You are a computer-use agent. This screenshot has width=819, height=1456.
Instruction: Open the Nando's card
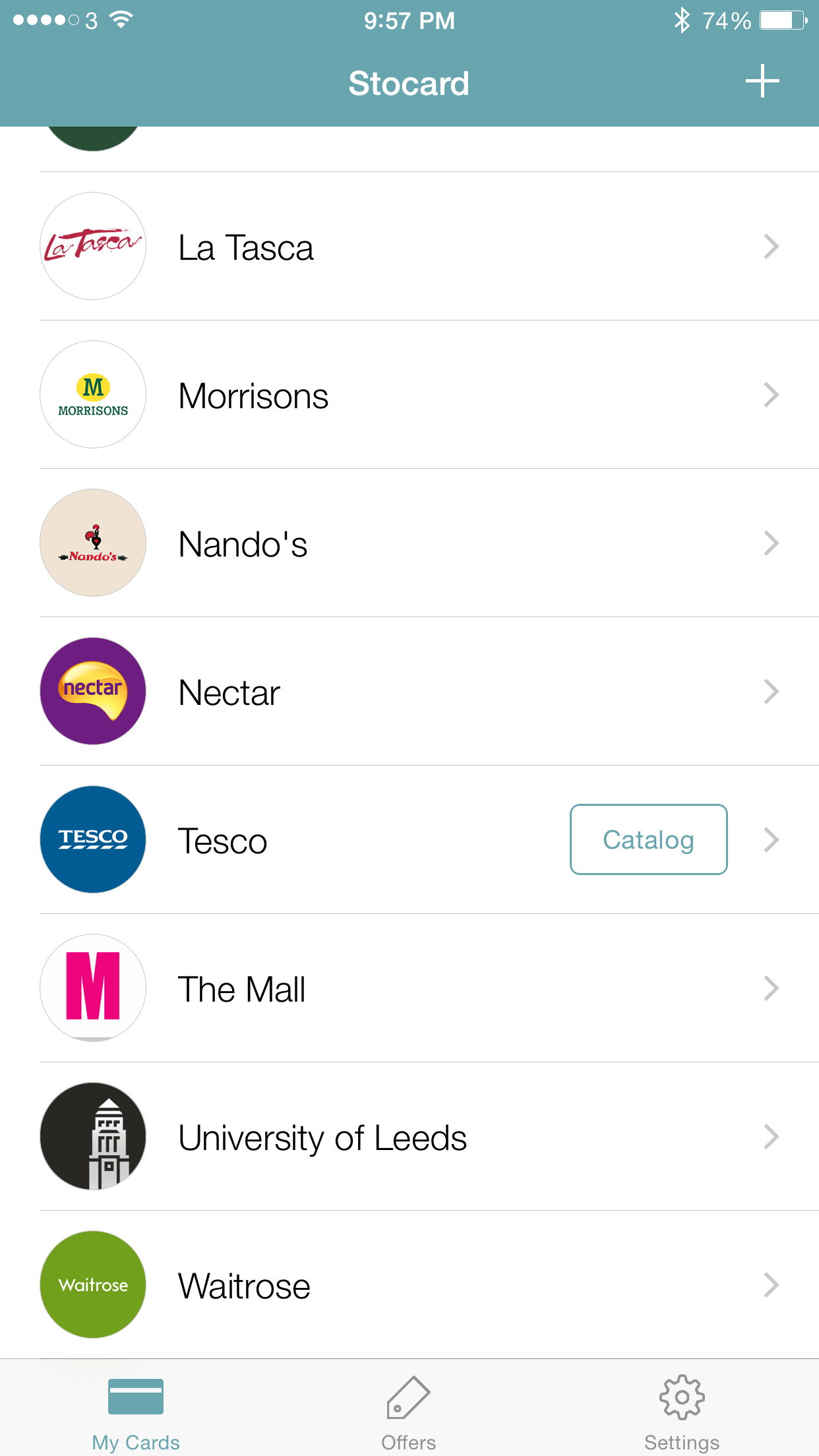(x=409, y=543)
